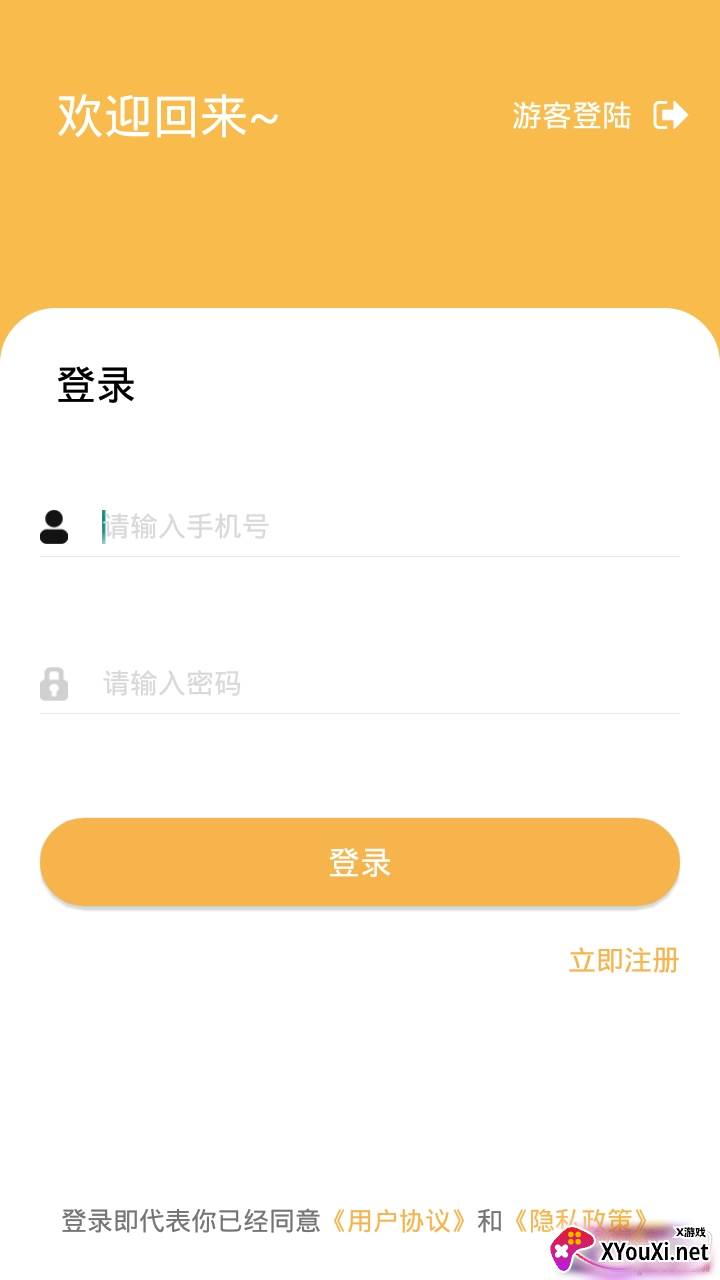This screenshot has height=1280, width=720.
Task: Tap 游客登陆 to enter as guest
Action: (x=598, y=116)
